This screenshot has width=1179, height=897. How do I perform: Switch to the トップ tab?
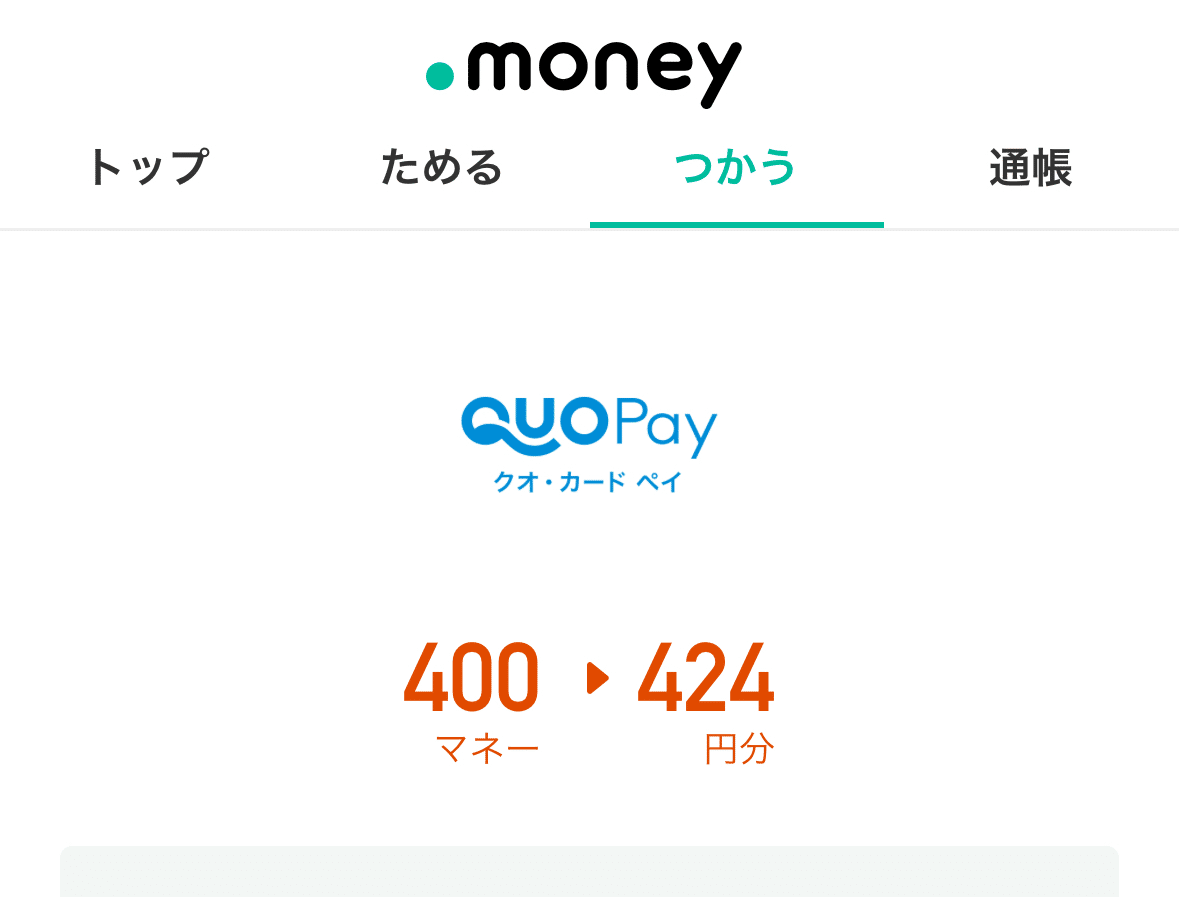tap(147, 168)
